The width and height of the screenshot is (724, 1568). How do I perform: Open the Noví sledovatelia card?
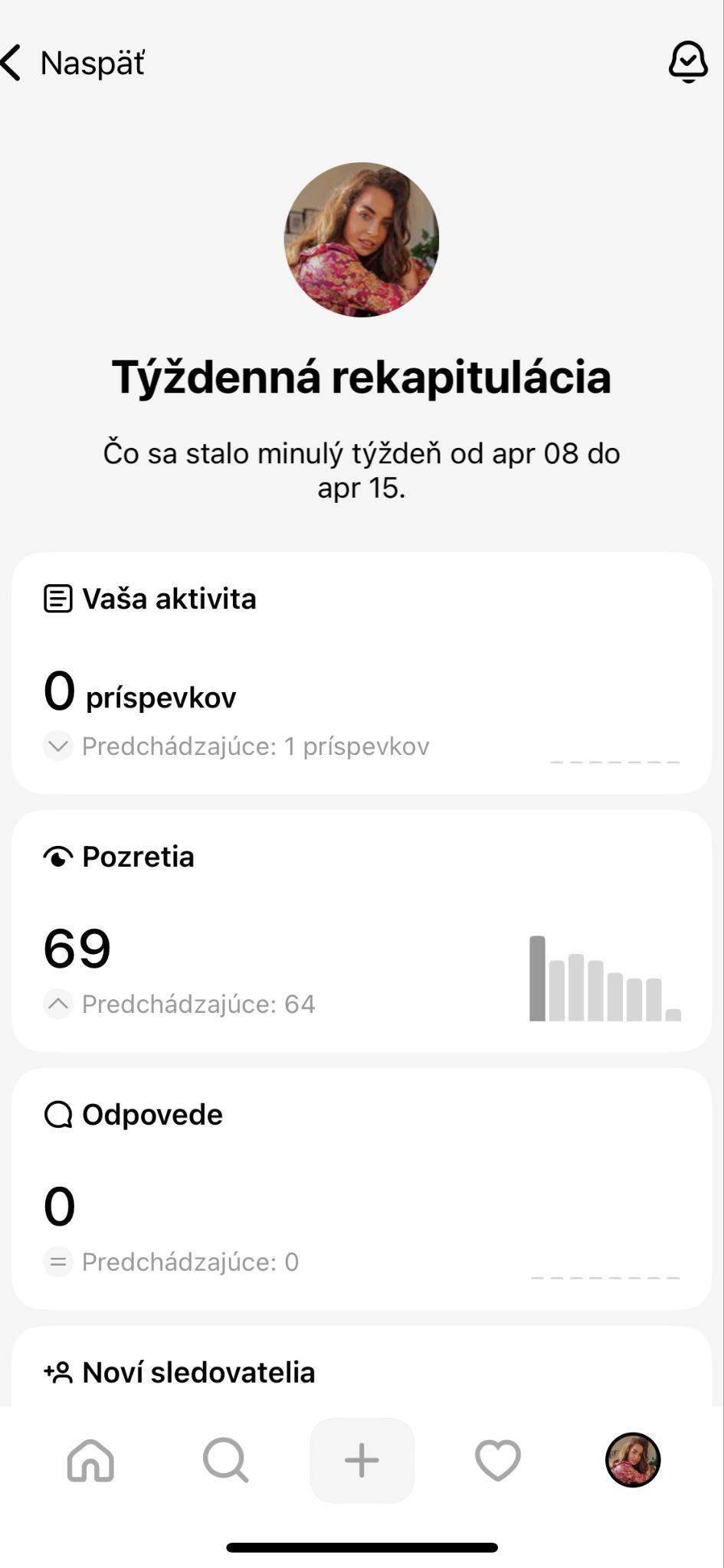point(362,1370)
